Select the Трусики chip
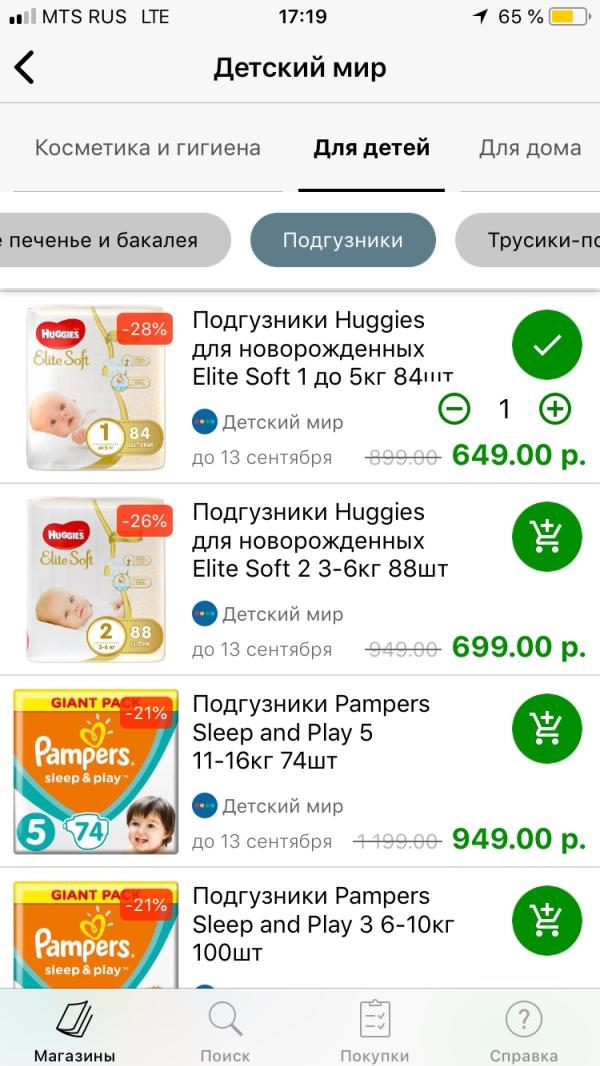The image size is (600, 1066). click(530, 240)
